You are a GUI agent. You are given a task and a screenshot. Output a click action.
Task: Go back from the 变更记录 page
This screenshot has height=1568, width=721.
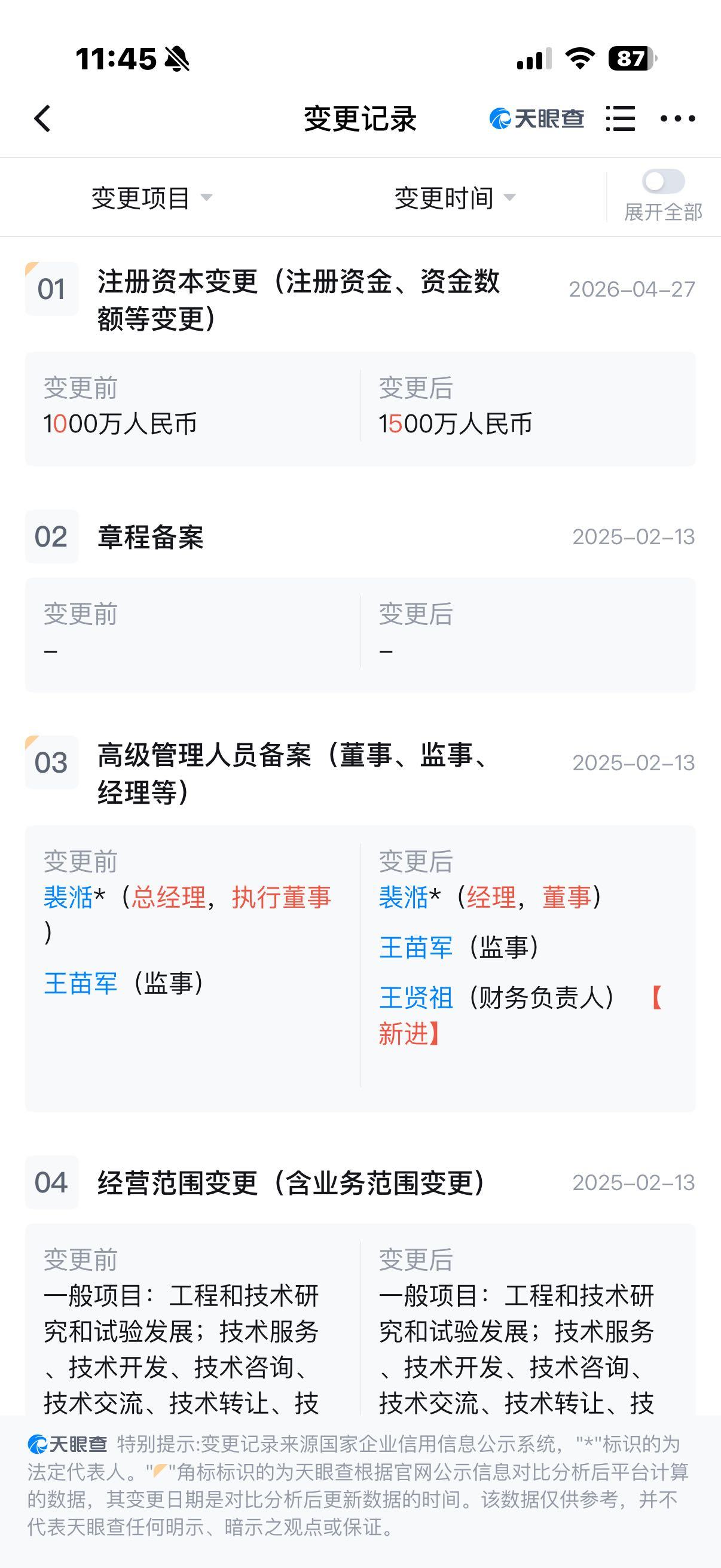tap(42, 118)
